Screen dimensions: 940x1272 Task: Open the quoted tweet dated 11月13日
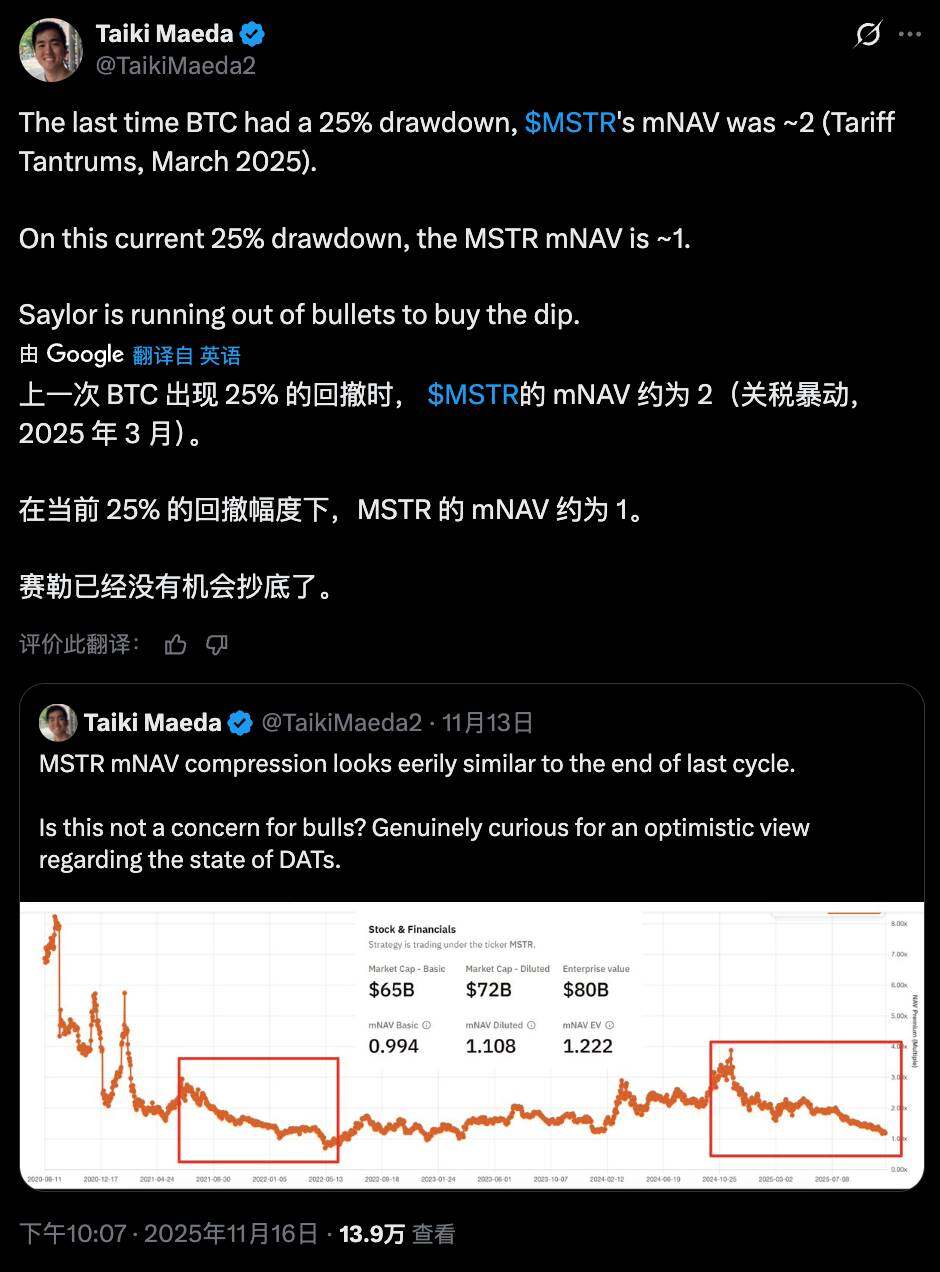[487, 722]
